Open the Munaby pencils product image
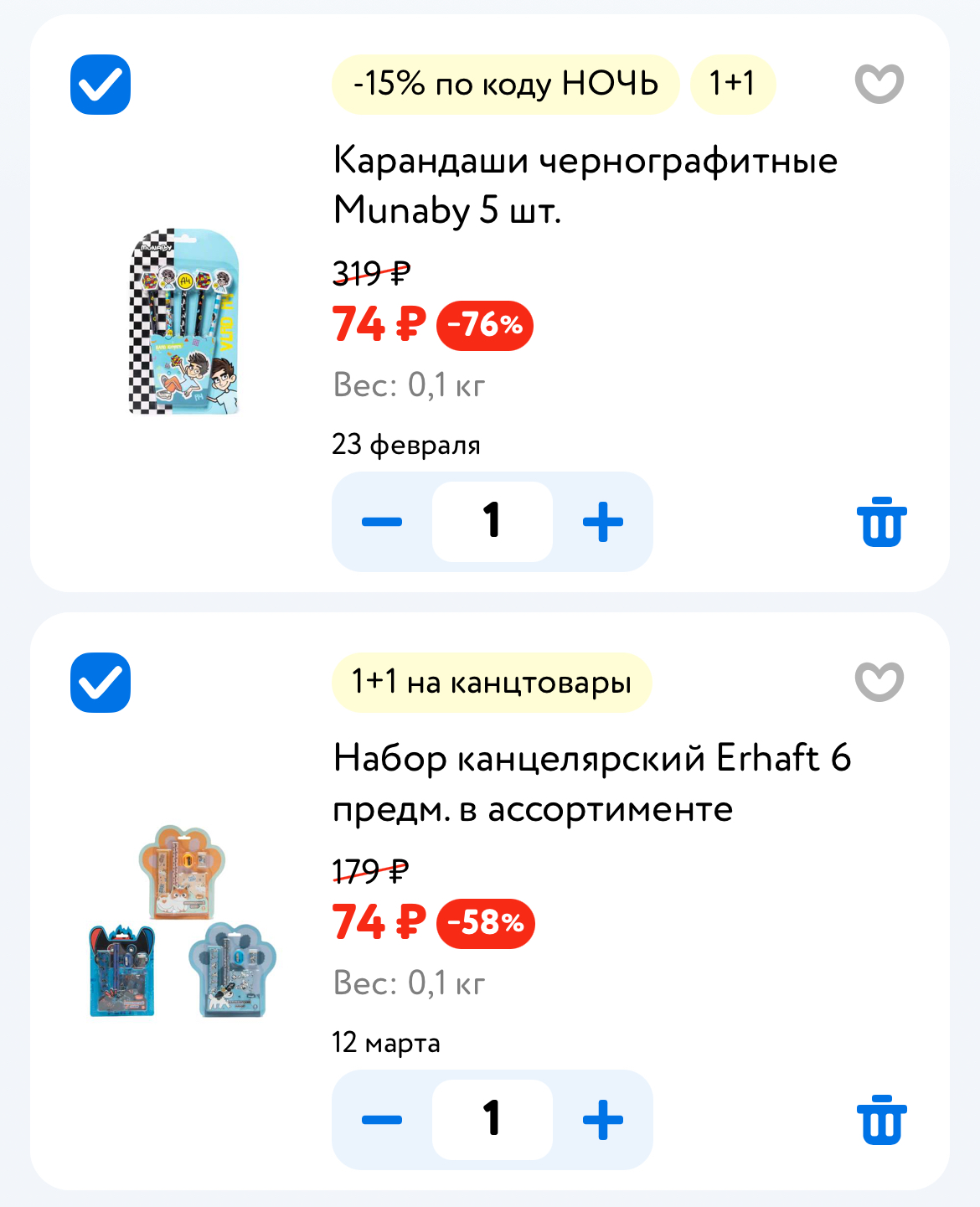980x1207 pixels. [184, 322]
